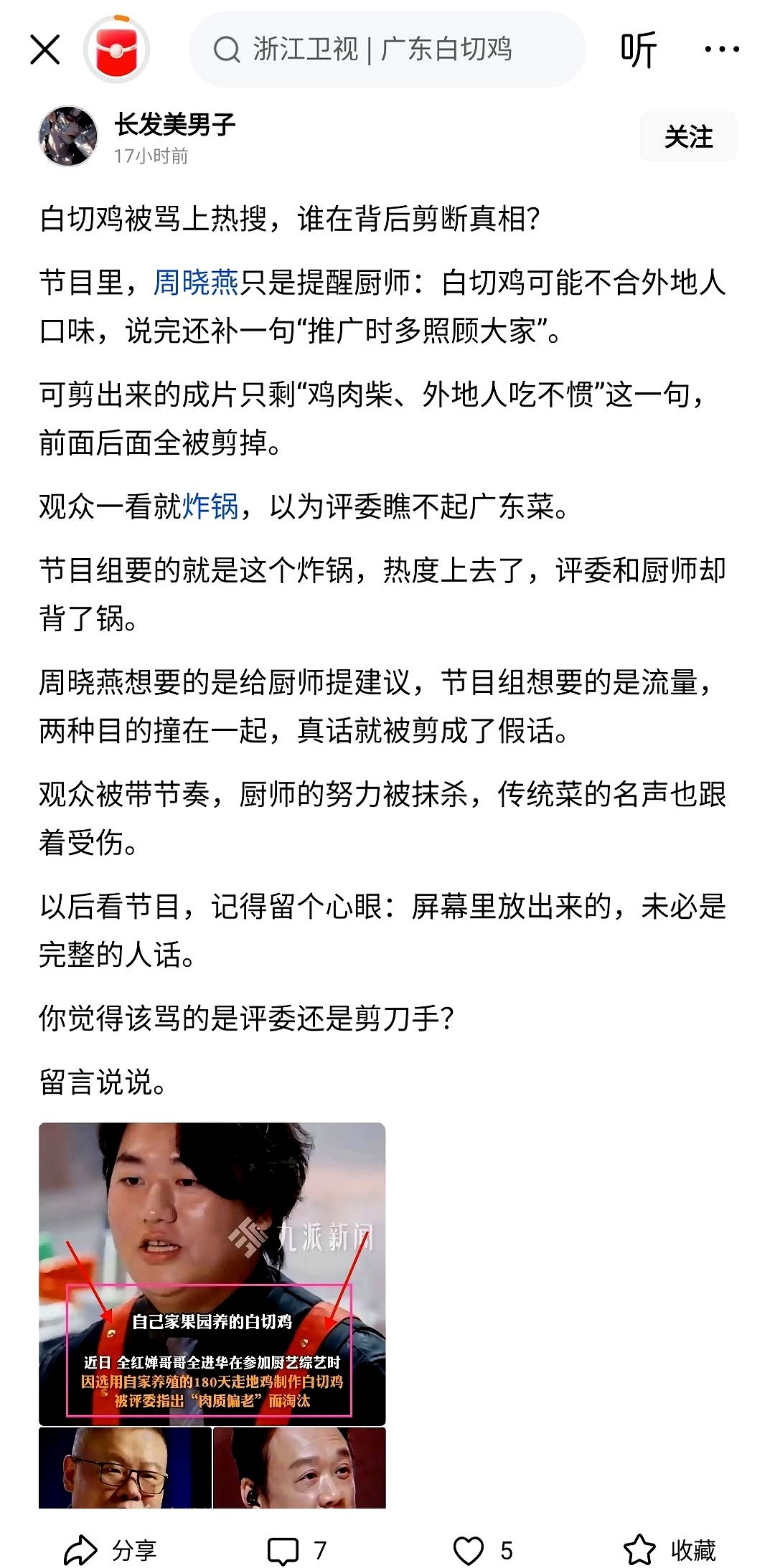Open the 周晓燕 link
This screenshot has width=775, height=1568.
(195, 283)
